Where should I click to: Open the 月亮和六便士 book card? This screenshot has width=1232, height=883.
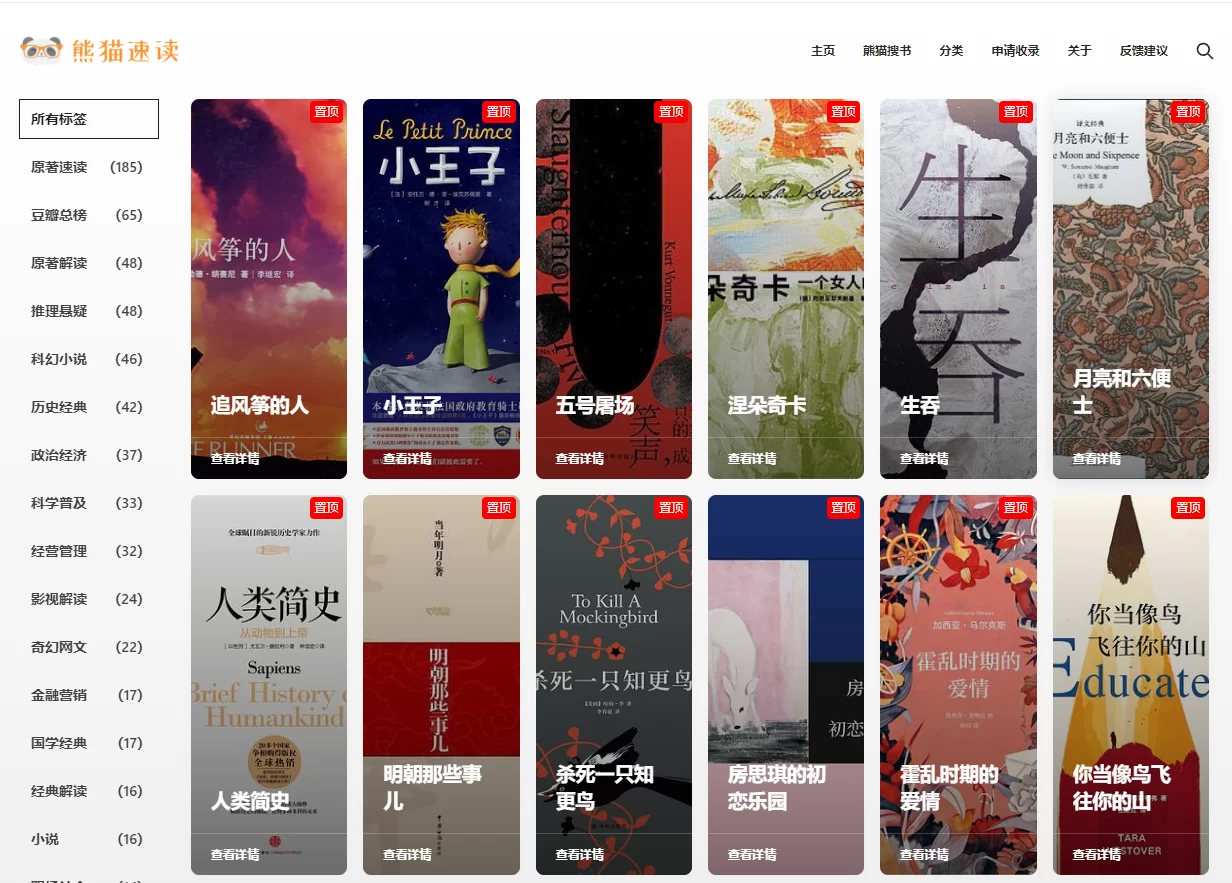pyautogui.click(x=1130, y=289)
